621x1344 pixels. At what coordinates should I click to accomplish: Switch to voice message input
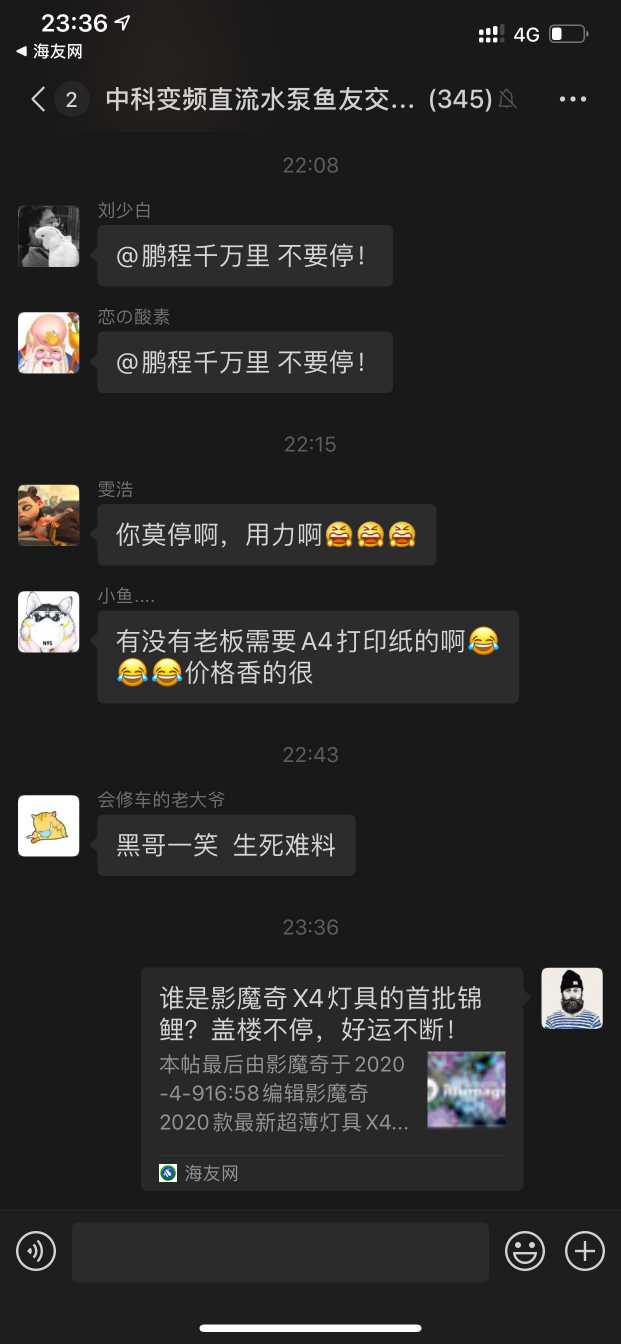36,1251
